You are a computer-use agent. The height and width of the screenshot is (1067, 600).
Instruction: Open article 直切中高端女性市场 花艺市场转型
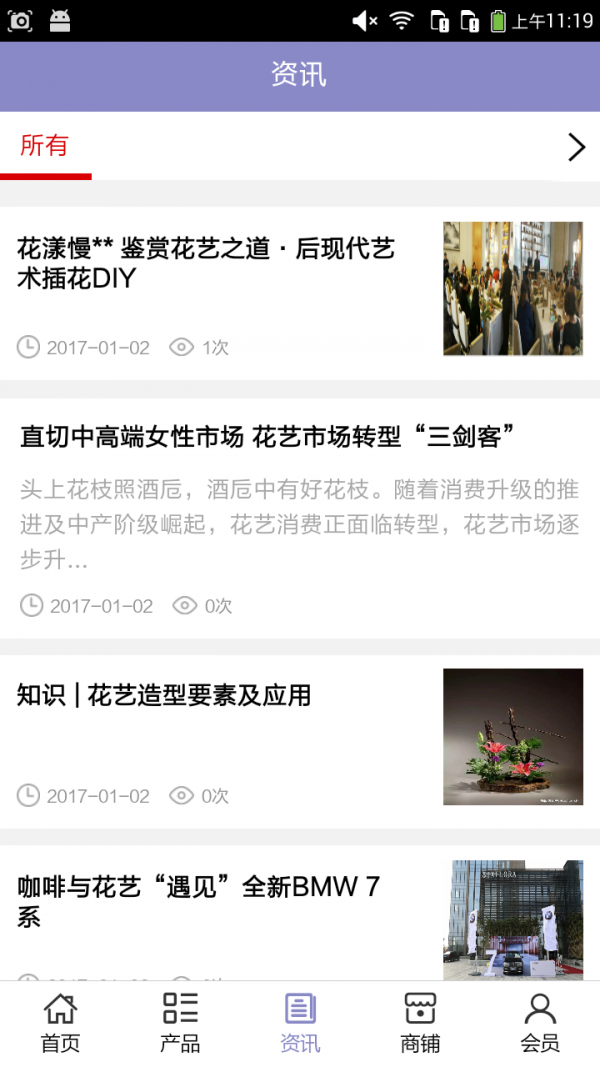(267, 437)
